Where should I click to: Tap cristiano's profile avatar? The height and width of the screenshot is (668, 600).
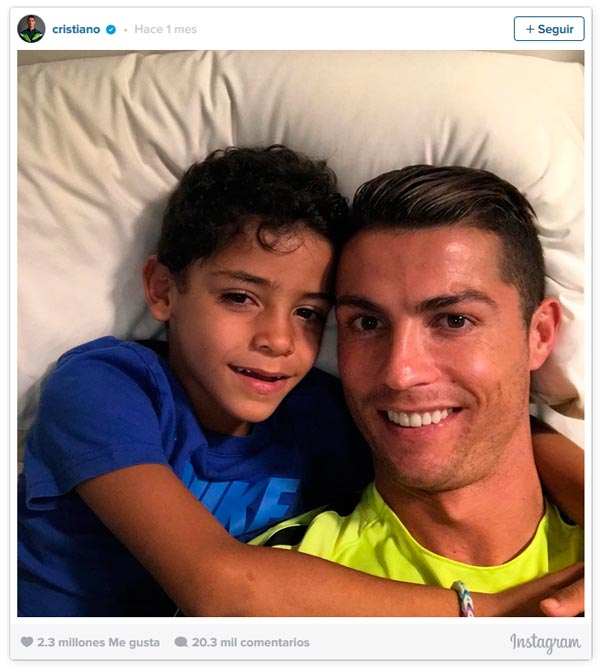coord(31,29)
